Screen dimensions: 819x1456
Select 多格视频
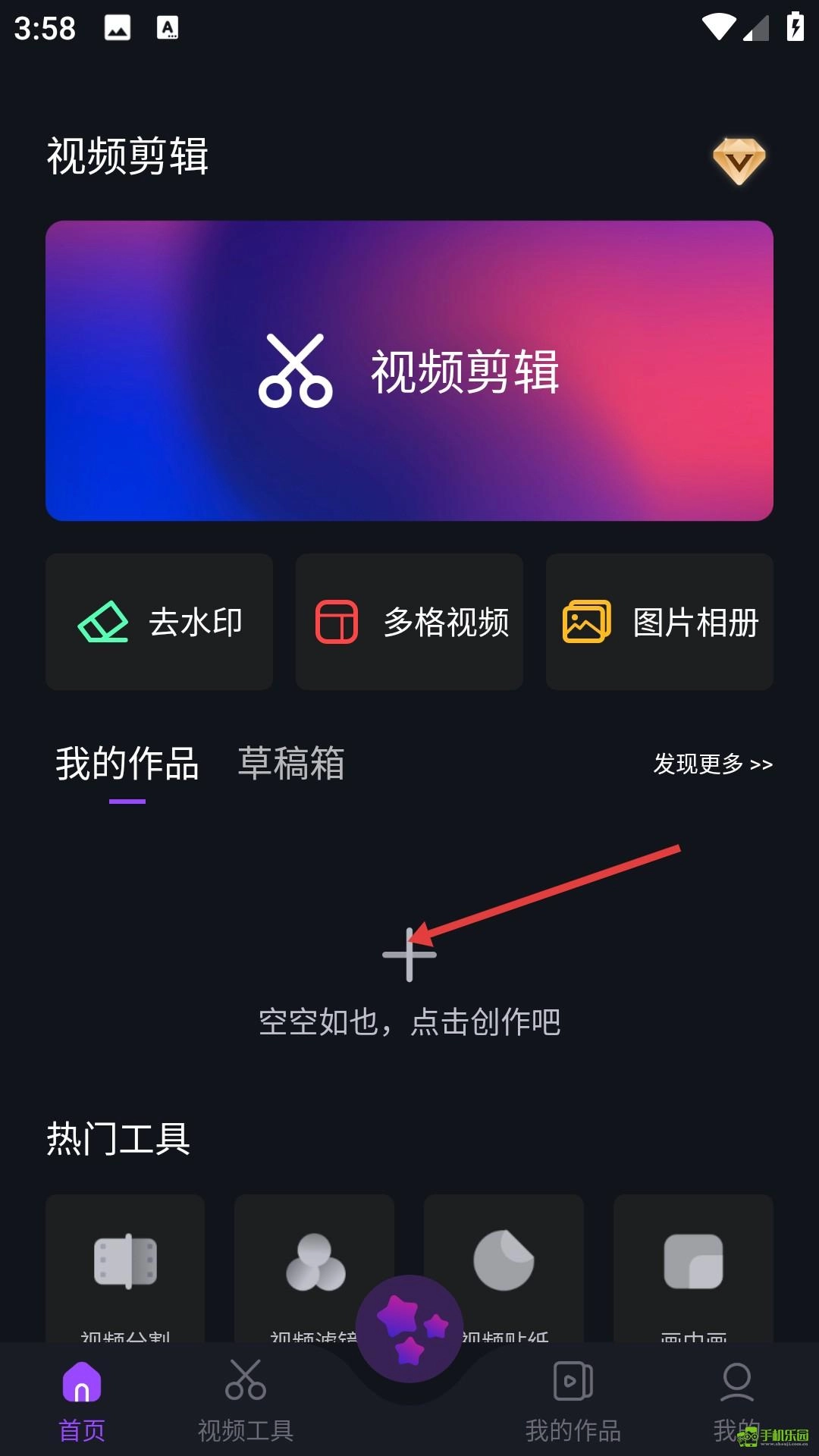(x=409, y=622)
